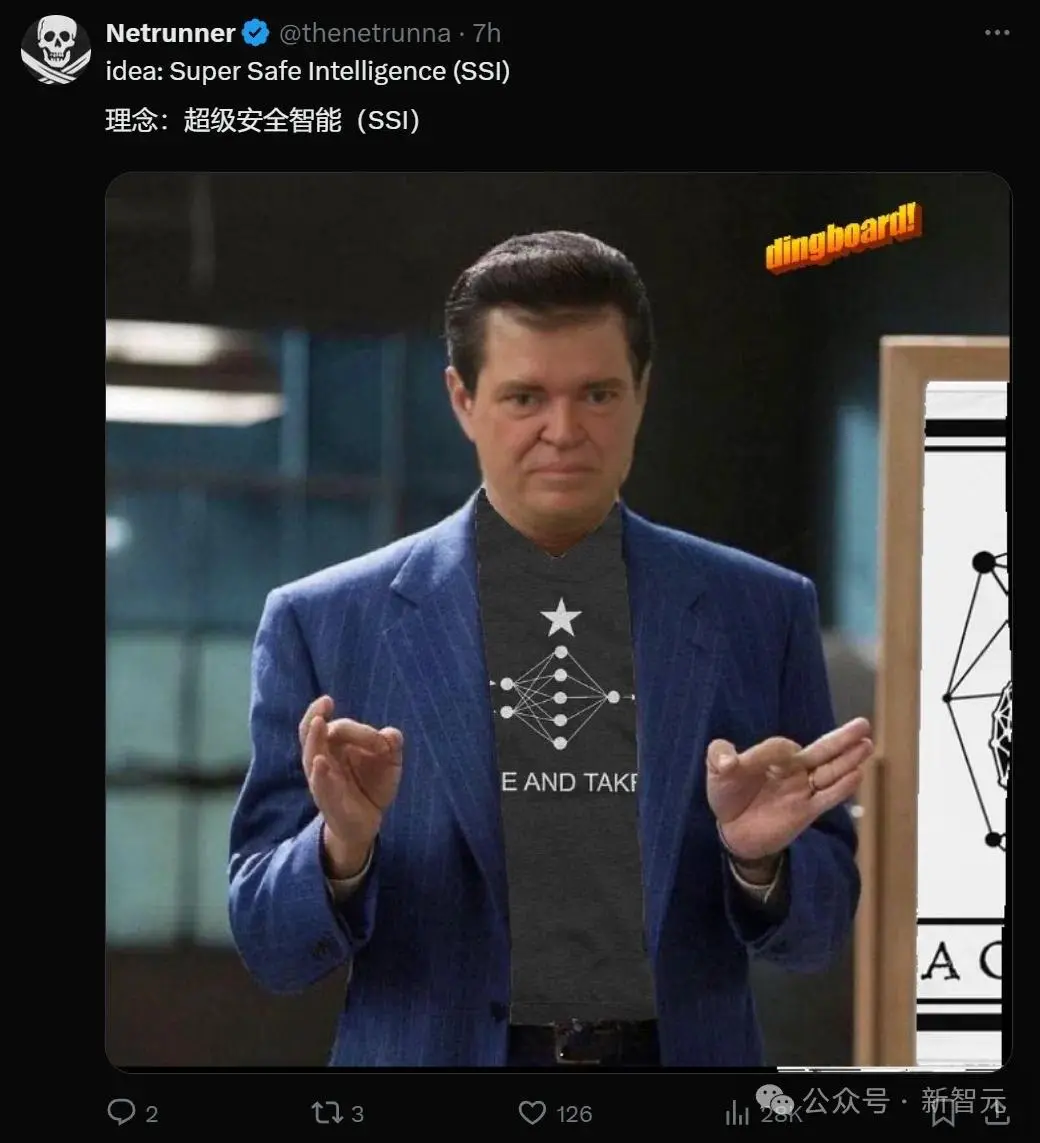Reply to Netrunner's tweet
Screen dimensions: 1040x1143
(122, 1112)
